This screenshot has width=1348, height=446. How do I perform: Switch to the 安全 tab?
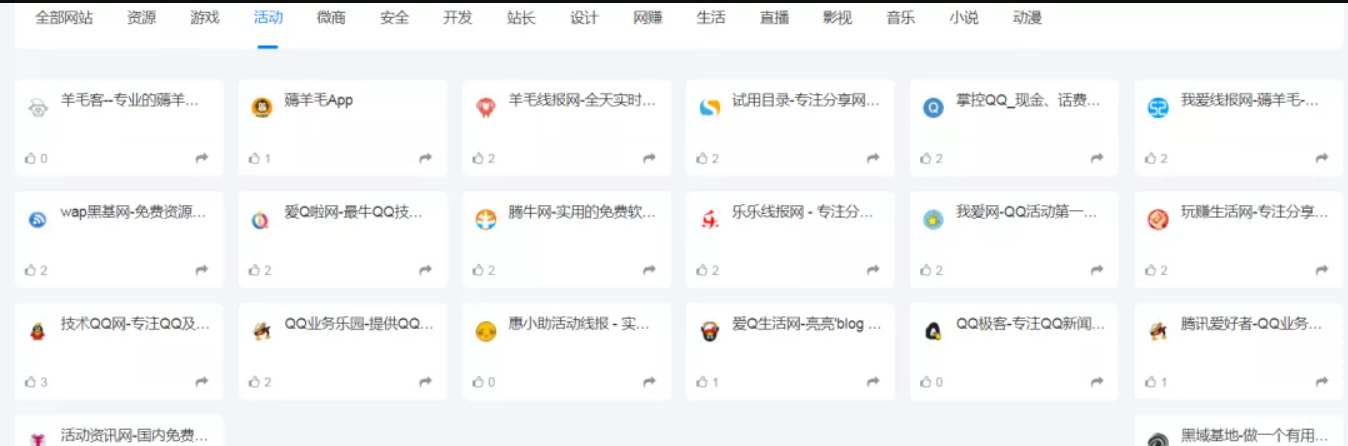point(394,18)
